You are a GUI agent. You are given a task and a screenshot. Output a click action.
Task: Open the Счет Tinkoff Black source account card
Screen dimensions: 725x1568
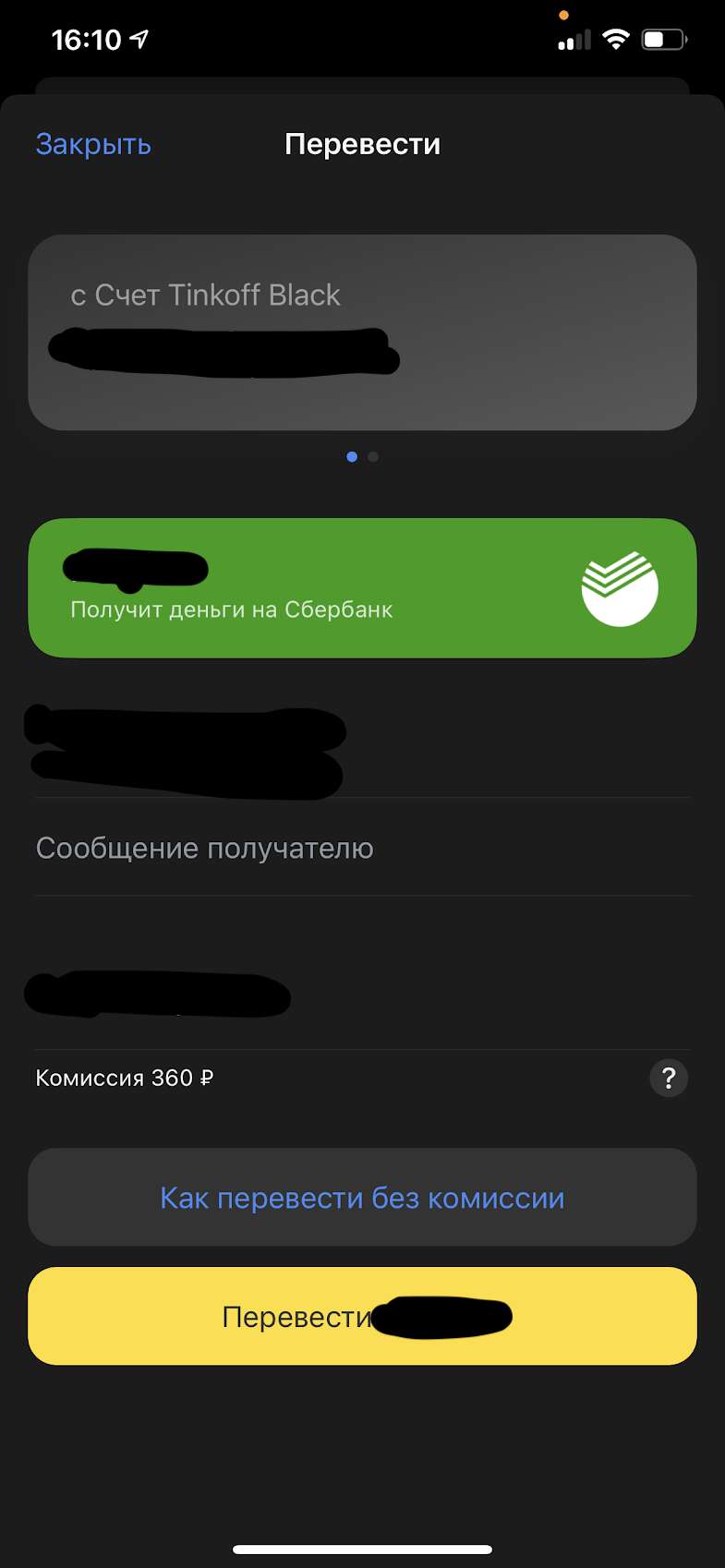pos(362,332)
